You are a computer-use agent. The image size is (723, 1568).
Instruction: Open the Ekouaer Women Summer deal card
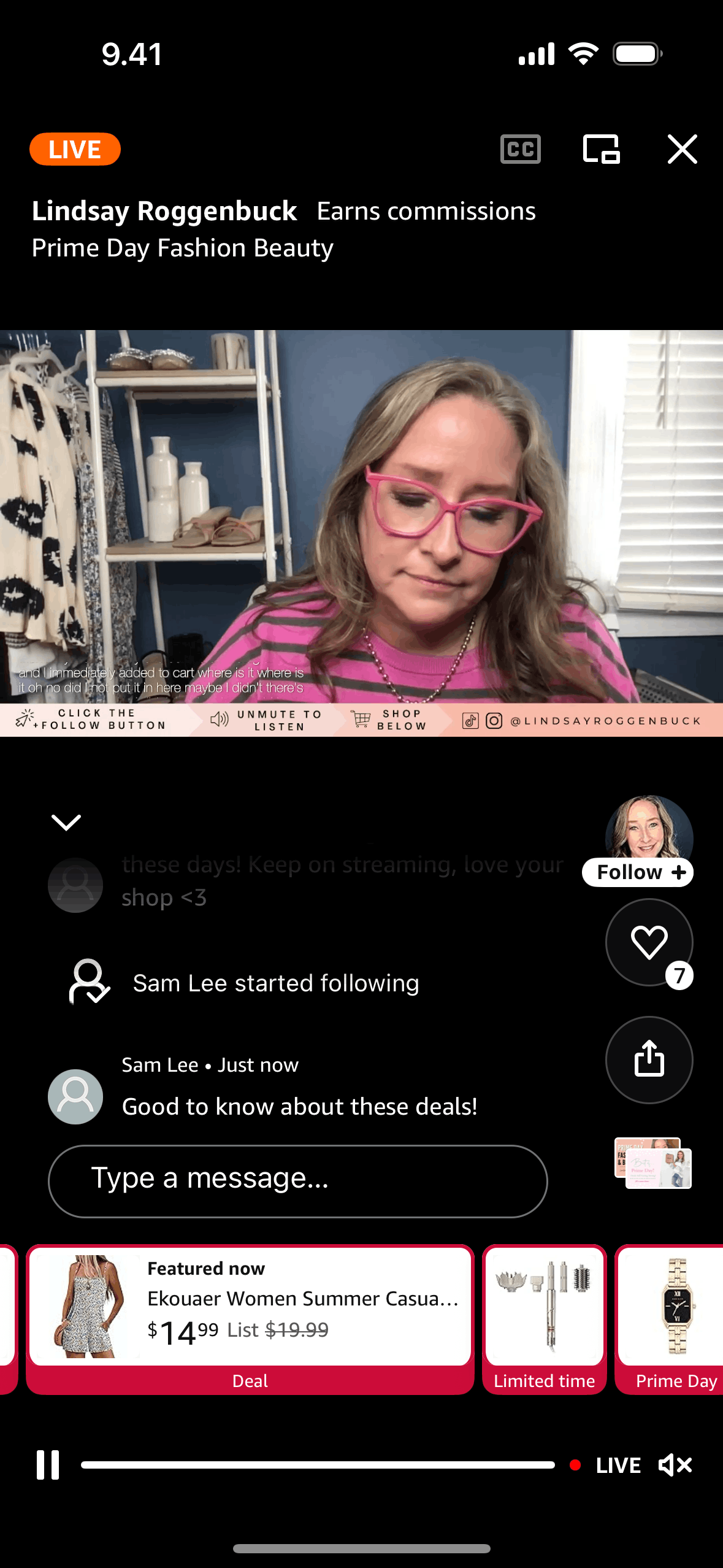pyautogui.click(x=250, y=1319)
